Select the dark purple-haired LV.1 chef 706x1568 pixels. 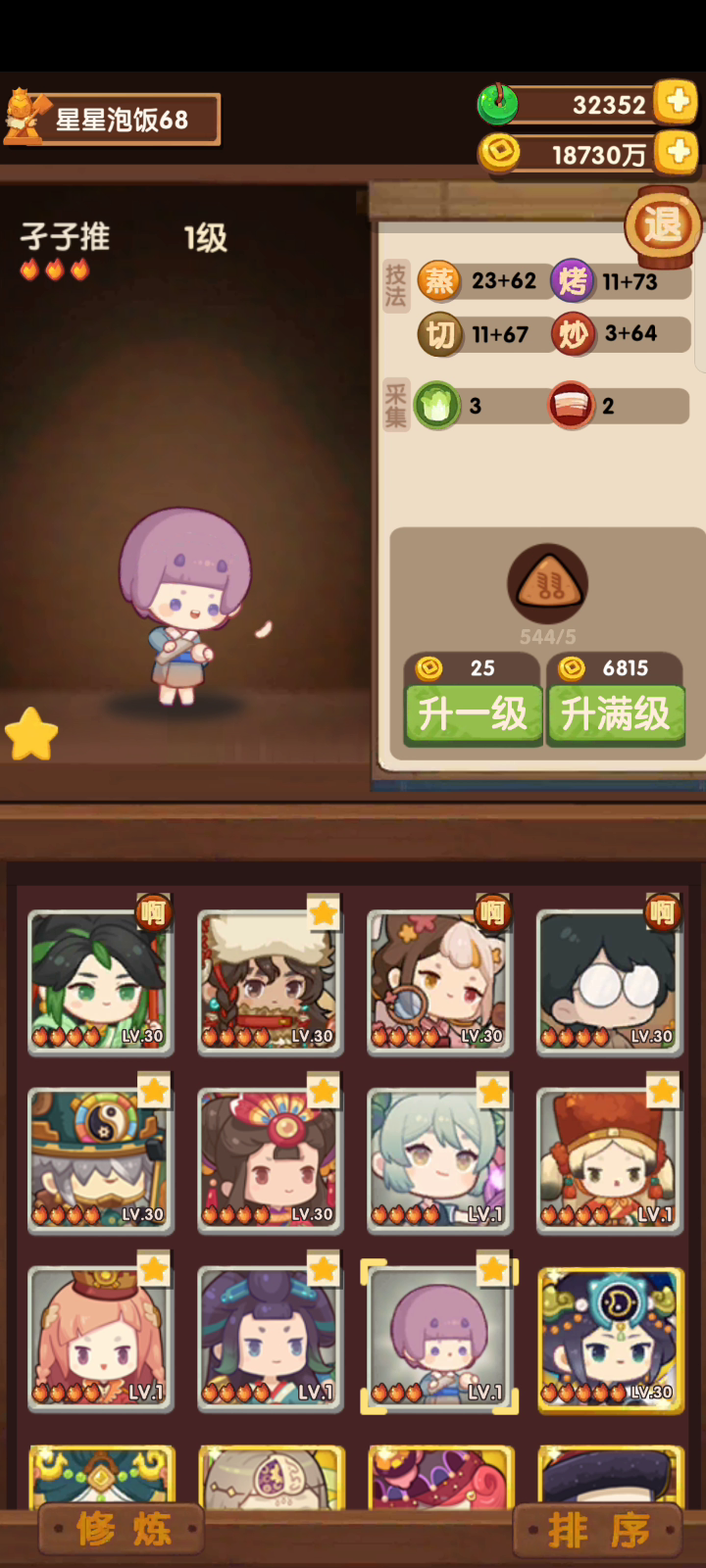(x=270, y=1338)
